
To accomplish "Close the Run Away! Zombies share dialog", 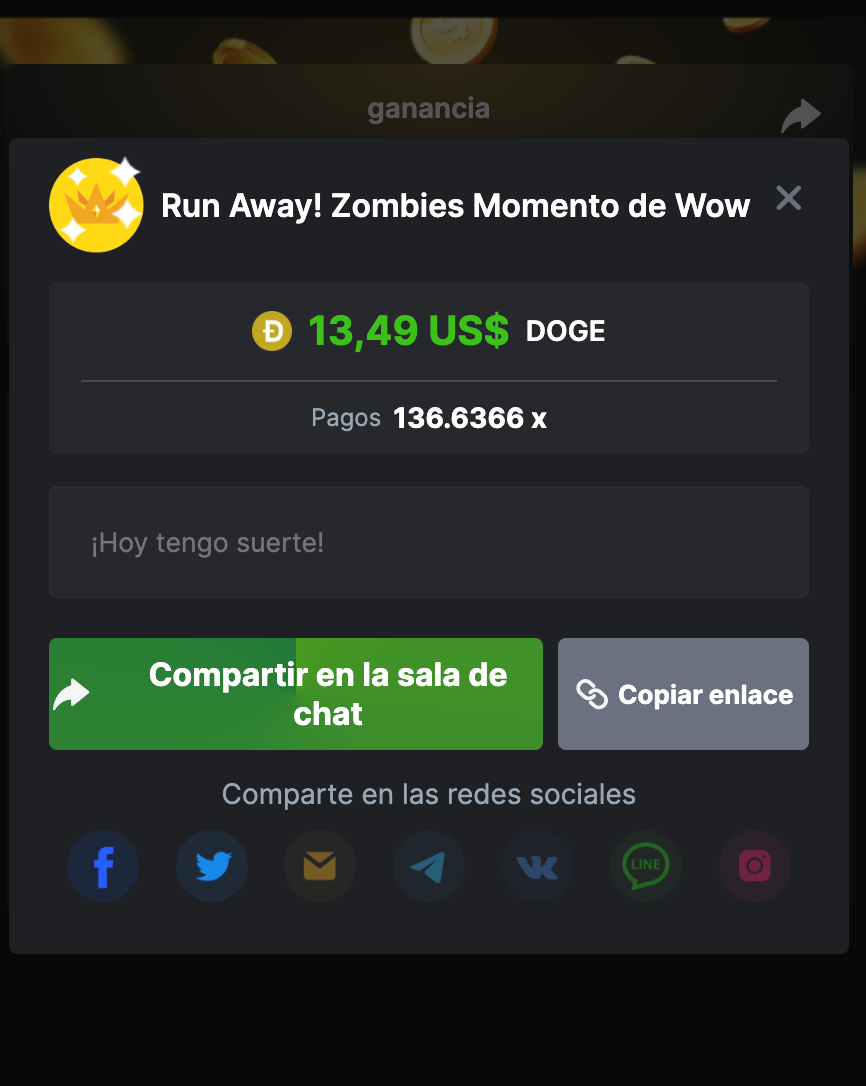I will click(789, 199).
